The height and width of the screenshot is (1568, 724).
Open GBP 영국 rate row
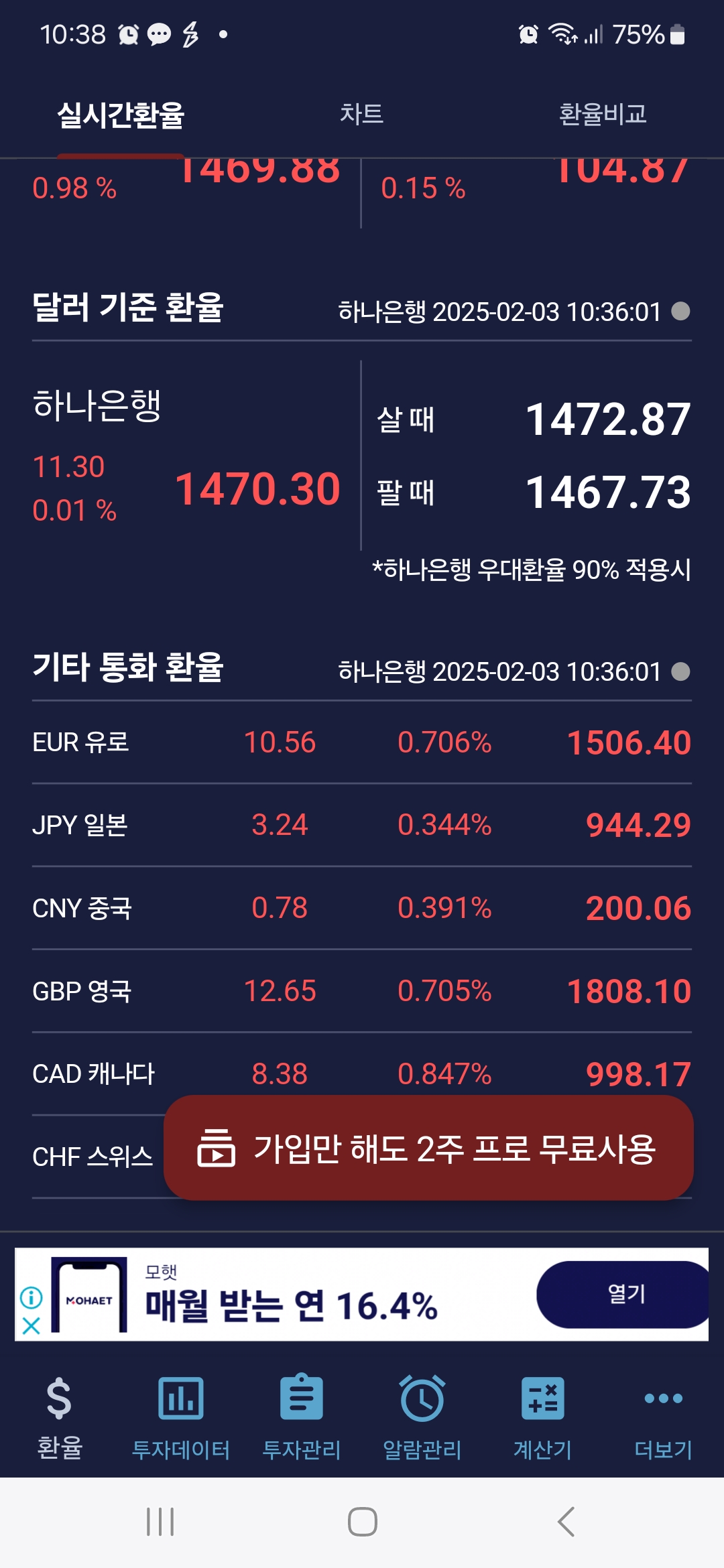(x=361, y=991)
